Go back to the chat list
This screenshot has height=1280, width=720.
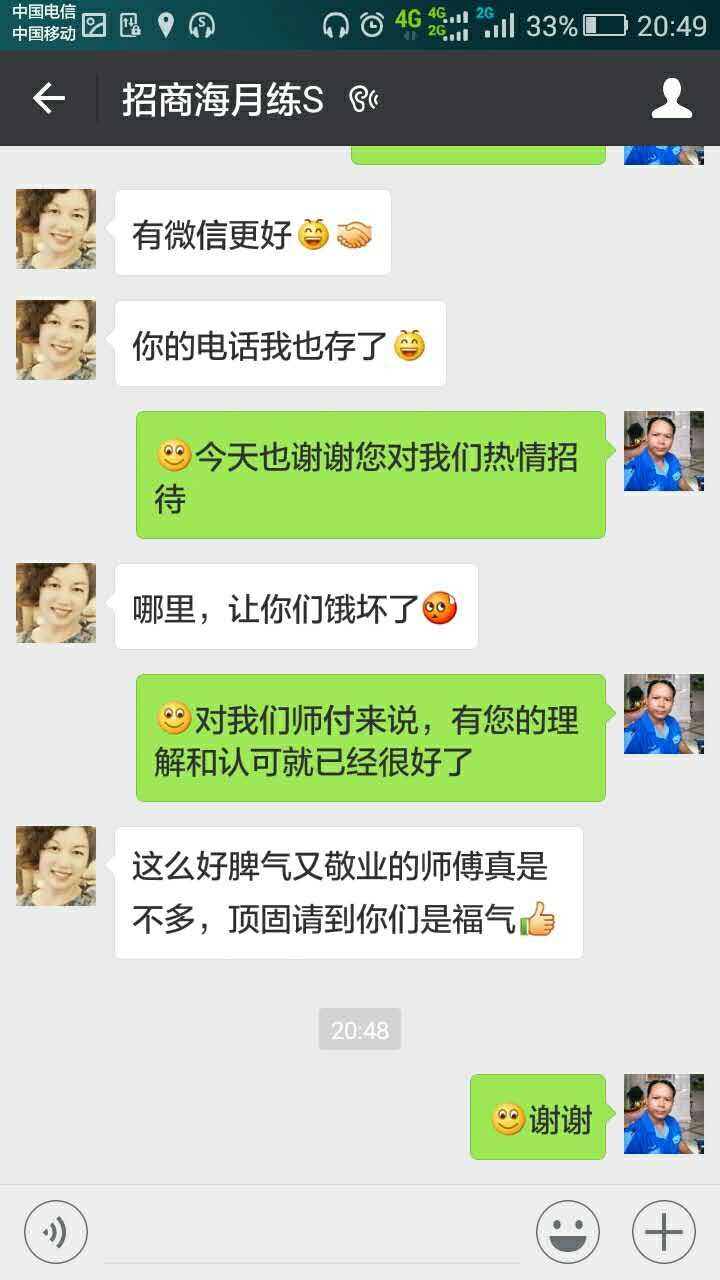click(48, 99)
